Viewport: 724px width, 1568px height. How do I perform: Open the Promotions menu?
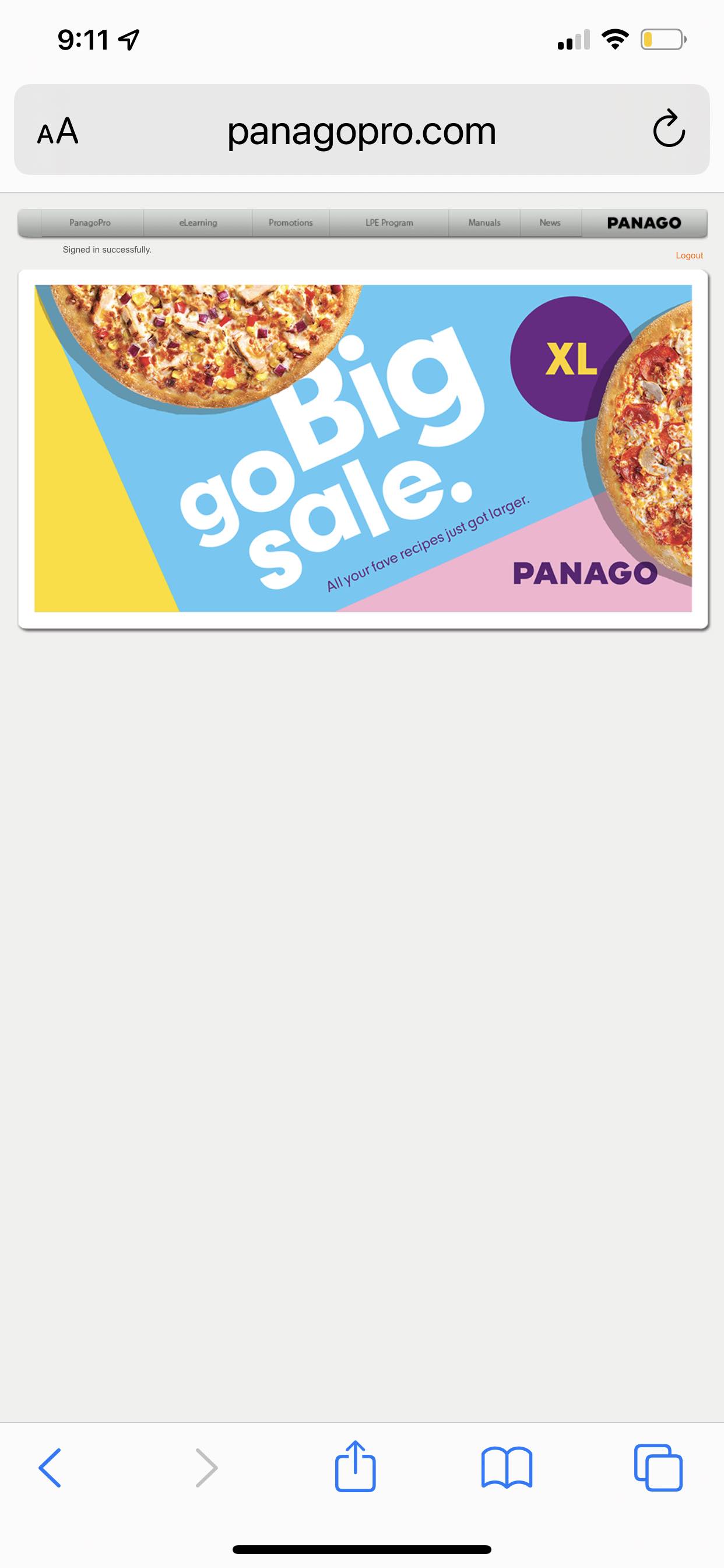pyautogui.click(x=291, y=223)
